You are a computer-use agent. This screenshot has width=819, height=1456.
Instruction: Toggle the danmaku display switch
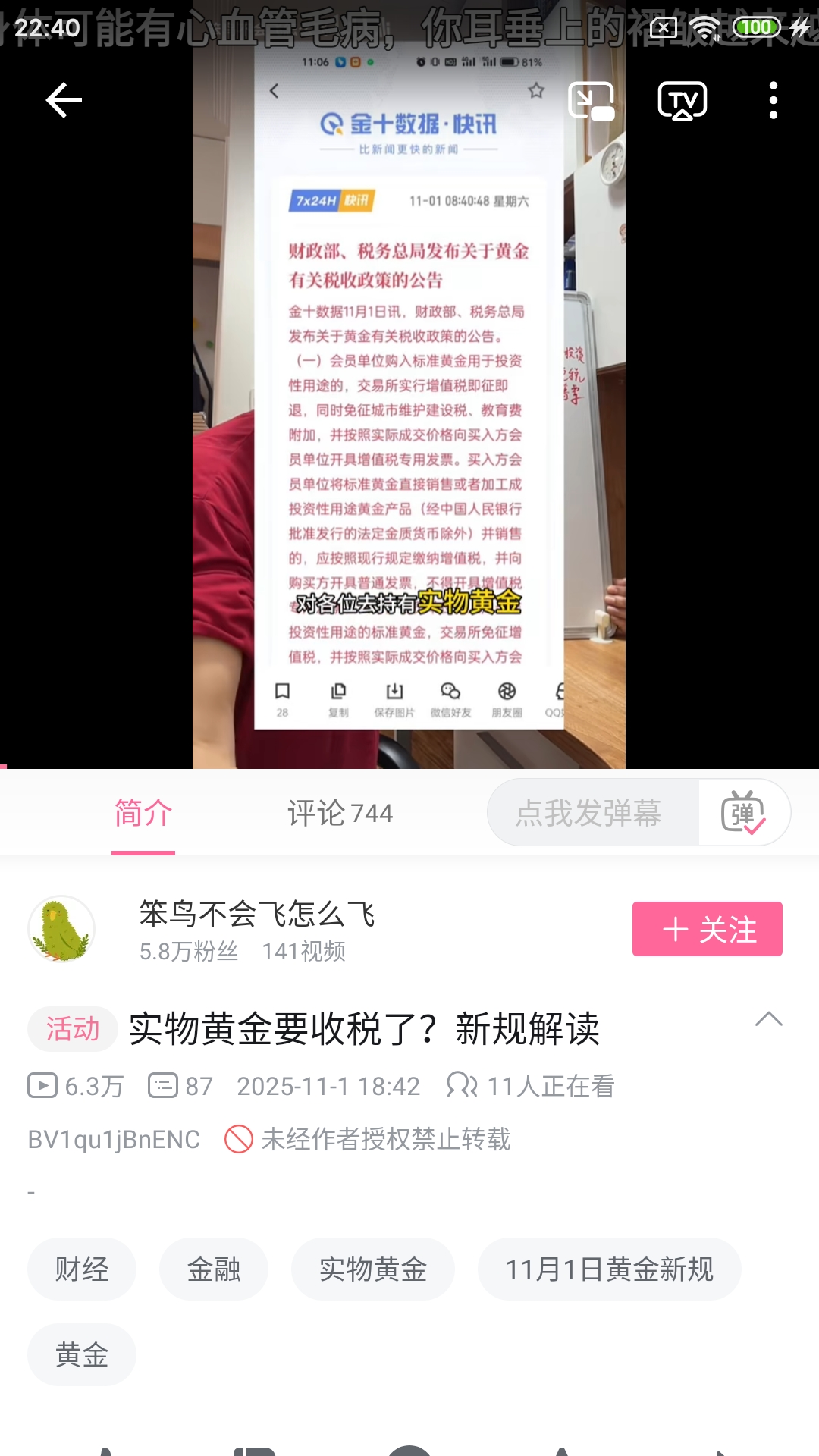[743, 813]
